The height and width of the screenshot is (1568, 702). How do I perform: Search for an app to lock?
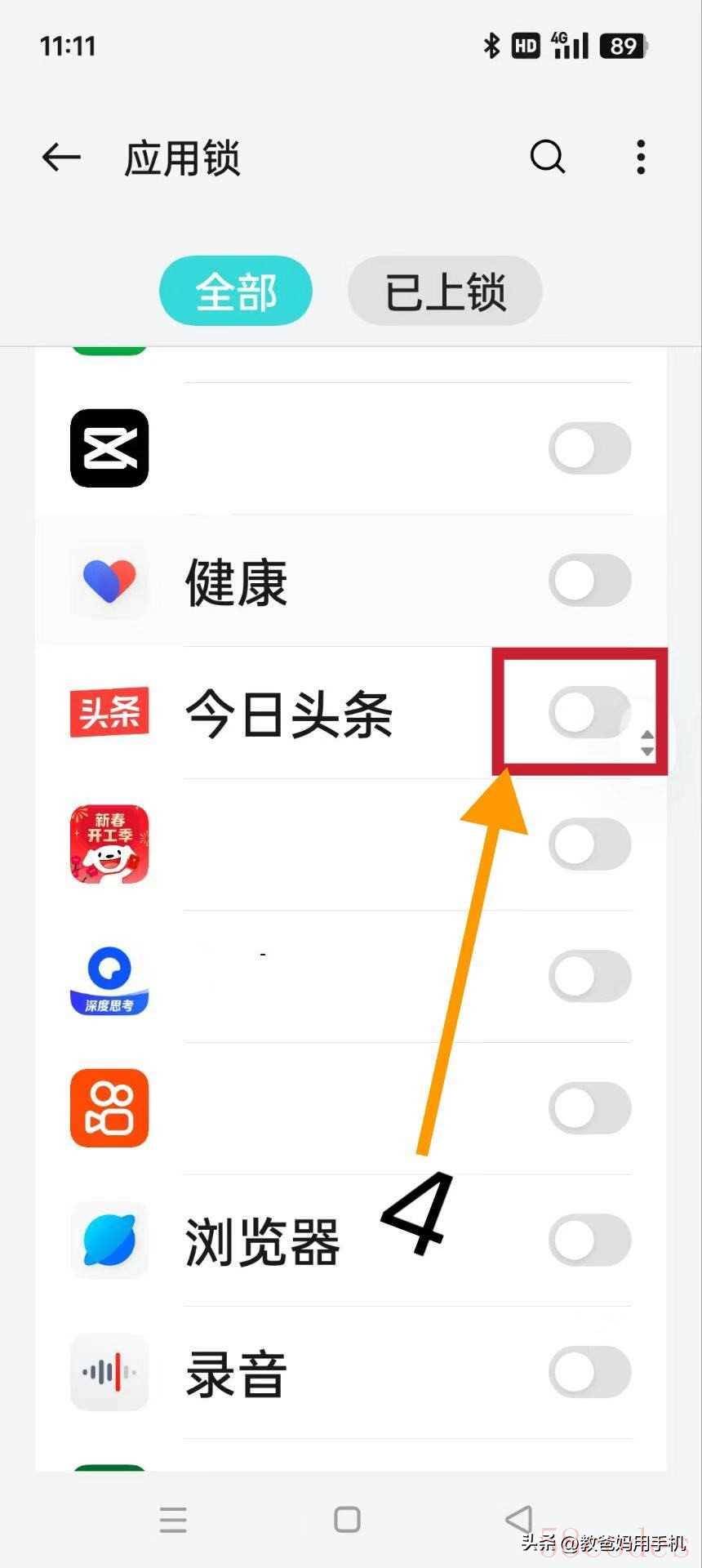pyautogui.click(x=547, y=157)
